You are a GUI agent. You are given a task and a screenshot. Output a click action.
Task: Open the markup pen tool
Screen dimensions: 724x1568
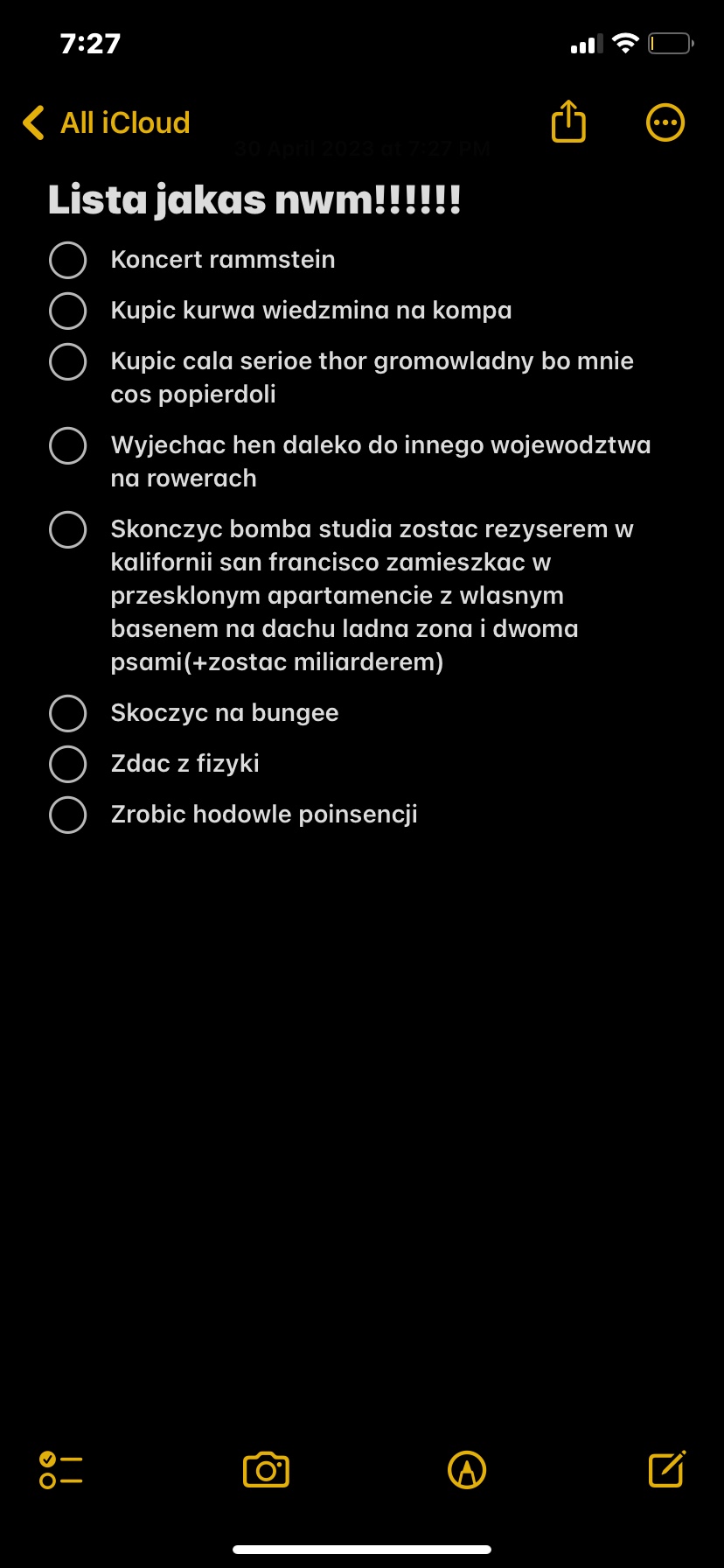[467, 1470]
